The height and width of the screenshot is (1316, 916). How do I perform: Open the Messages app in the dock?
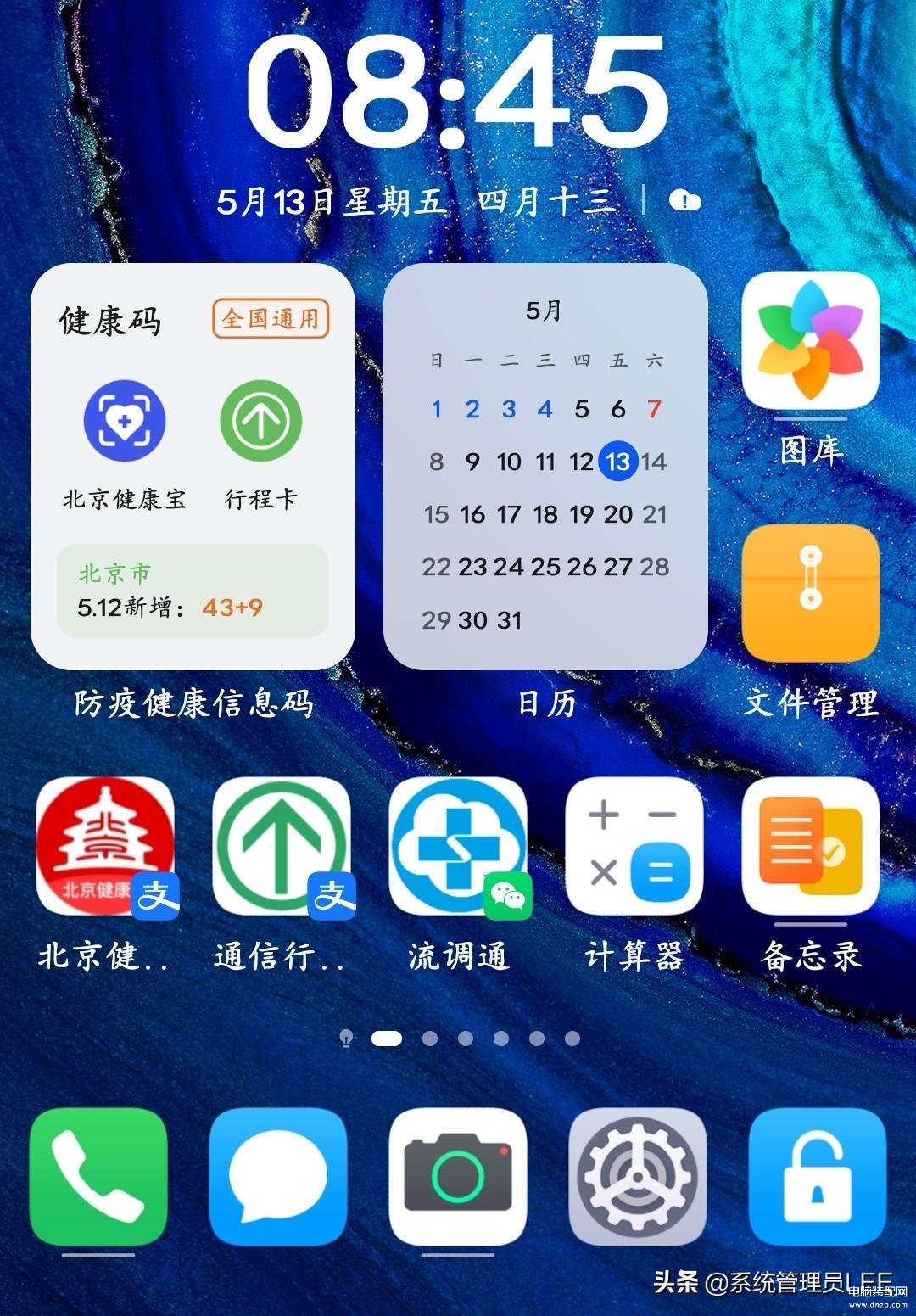coord(278,1176)
